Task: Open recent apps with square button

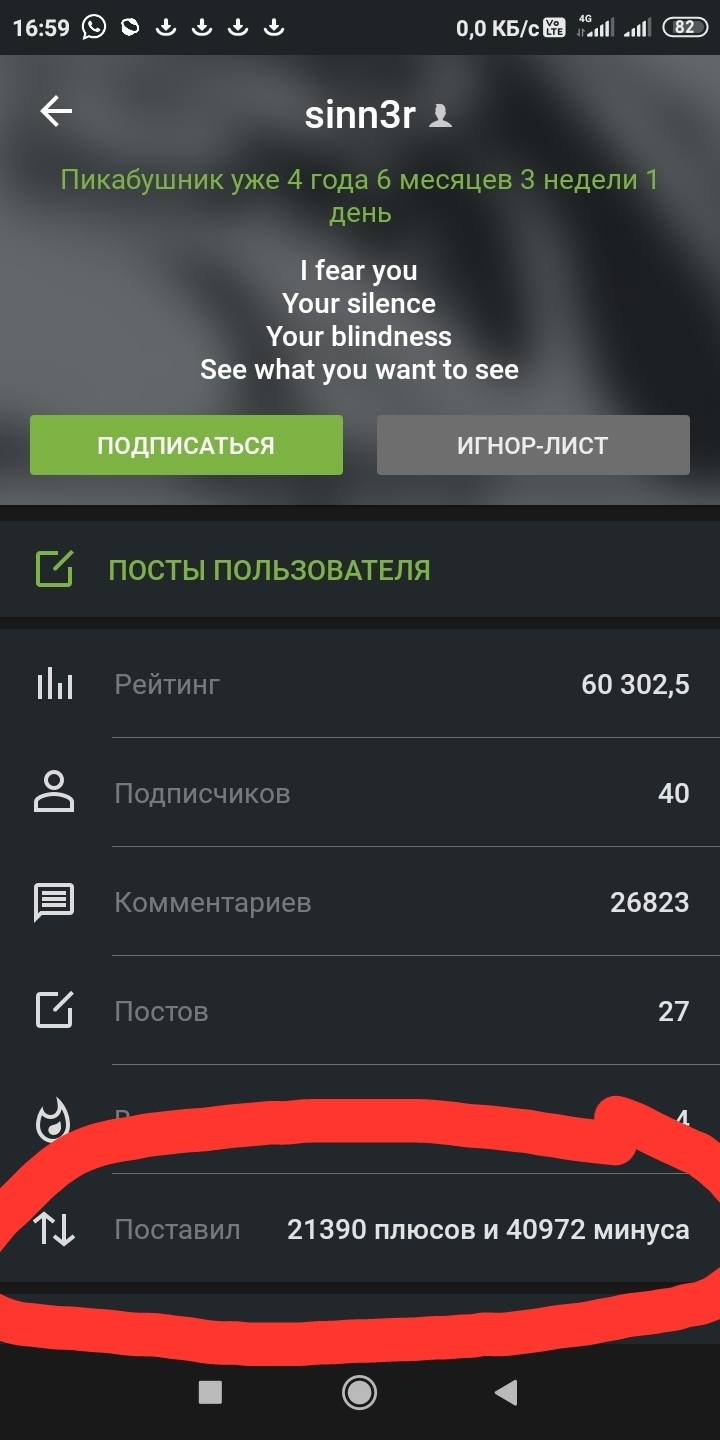Action: tap(210, 1392)
